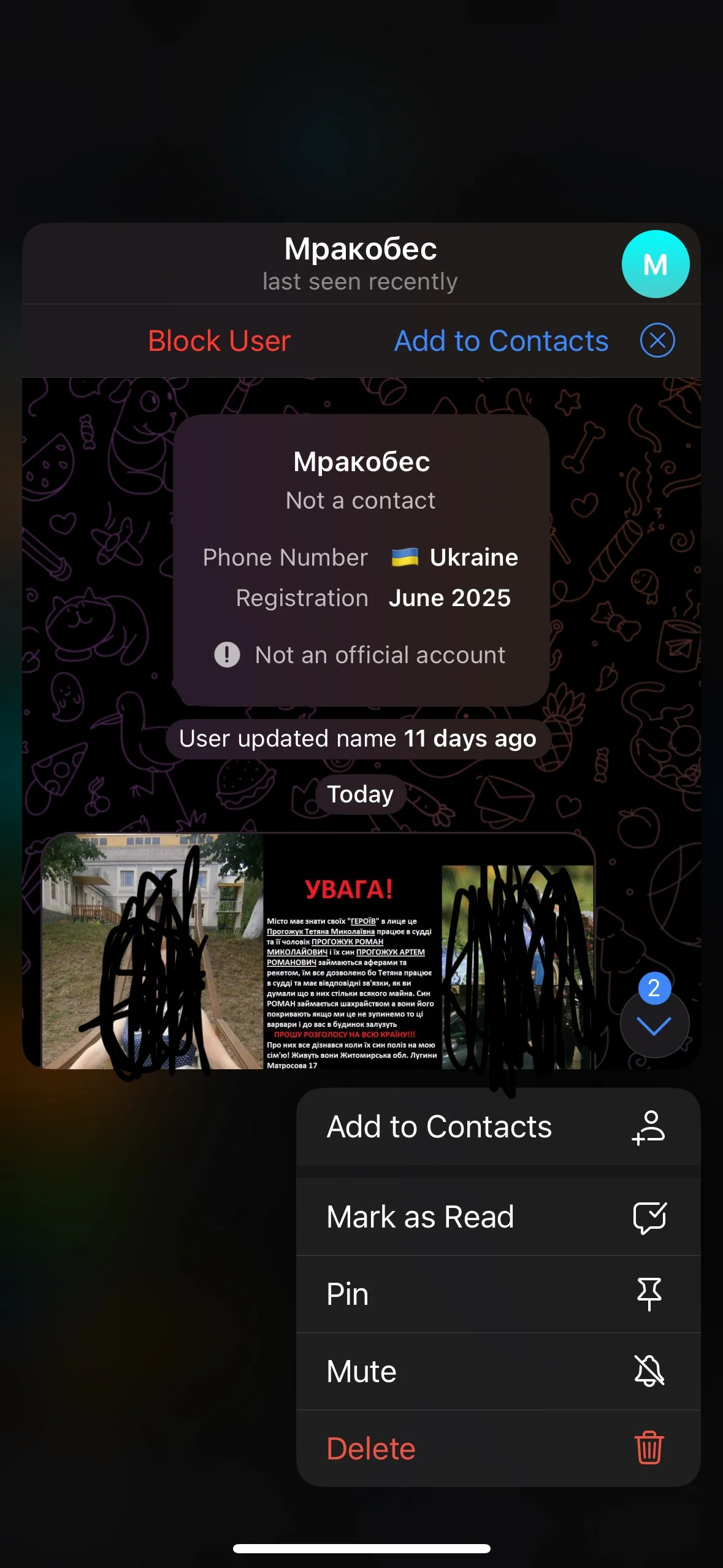Open Мракобес profile avatar
Viewport: 723px width, 1568px height.
(655, 264)
